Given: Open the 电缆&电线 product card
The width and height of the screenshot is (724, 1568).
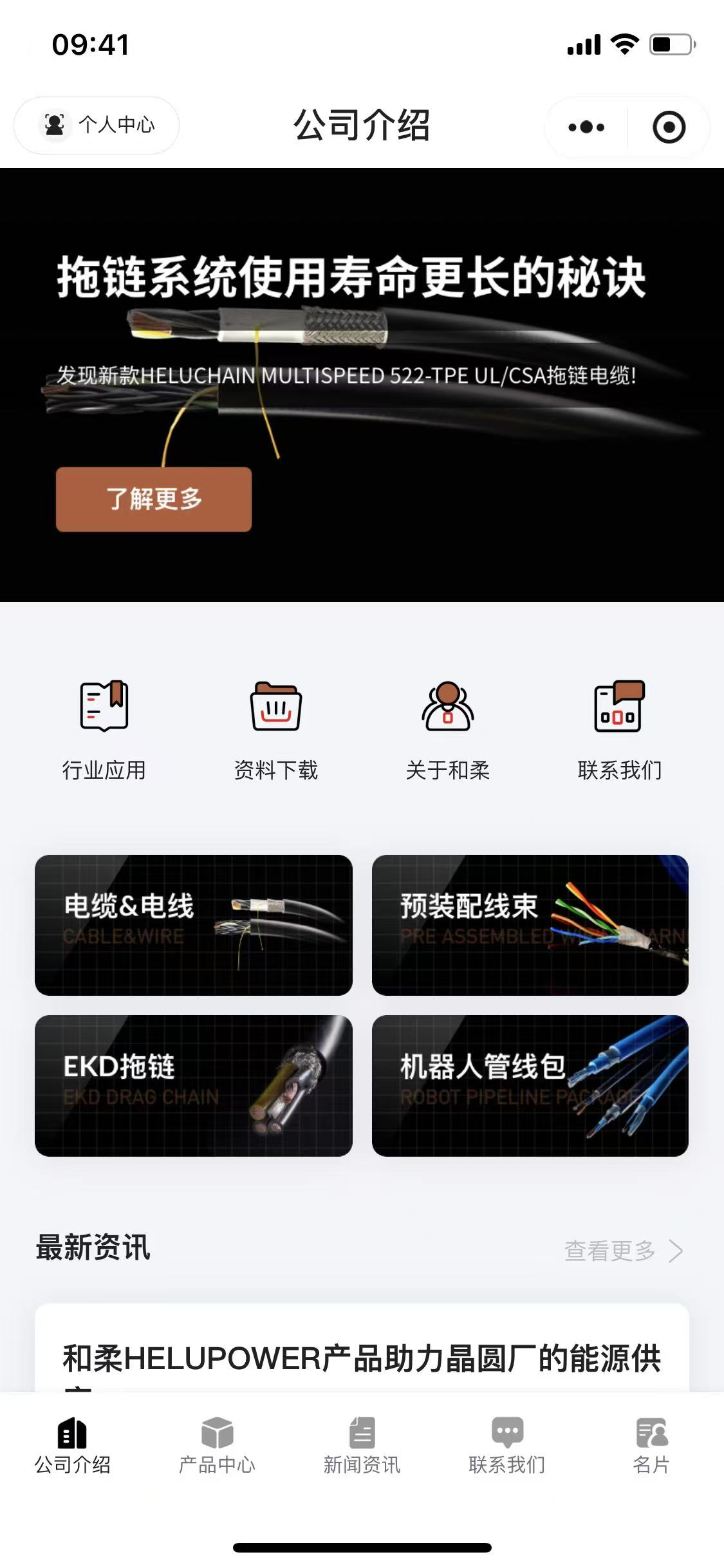Looking at the screenshot, I should tap(194, 925).
